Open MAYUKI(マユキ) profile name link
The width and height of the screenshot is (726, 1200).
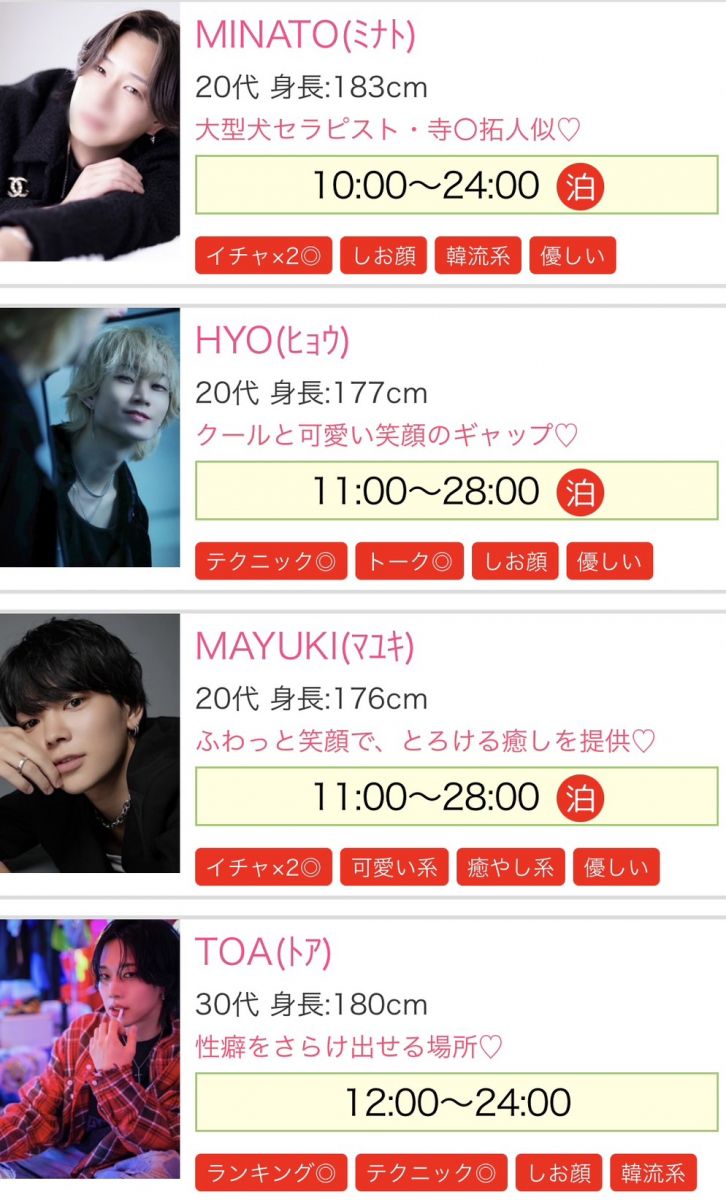[304, 648]
